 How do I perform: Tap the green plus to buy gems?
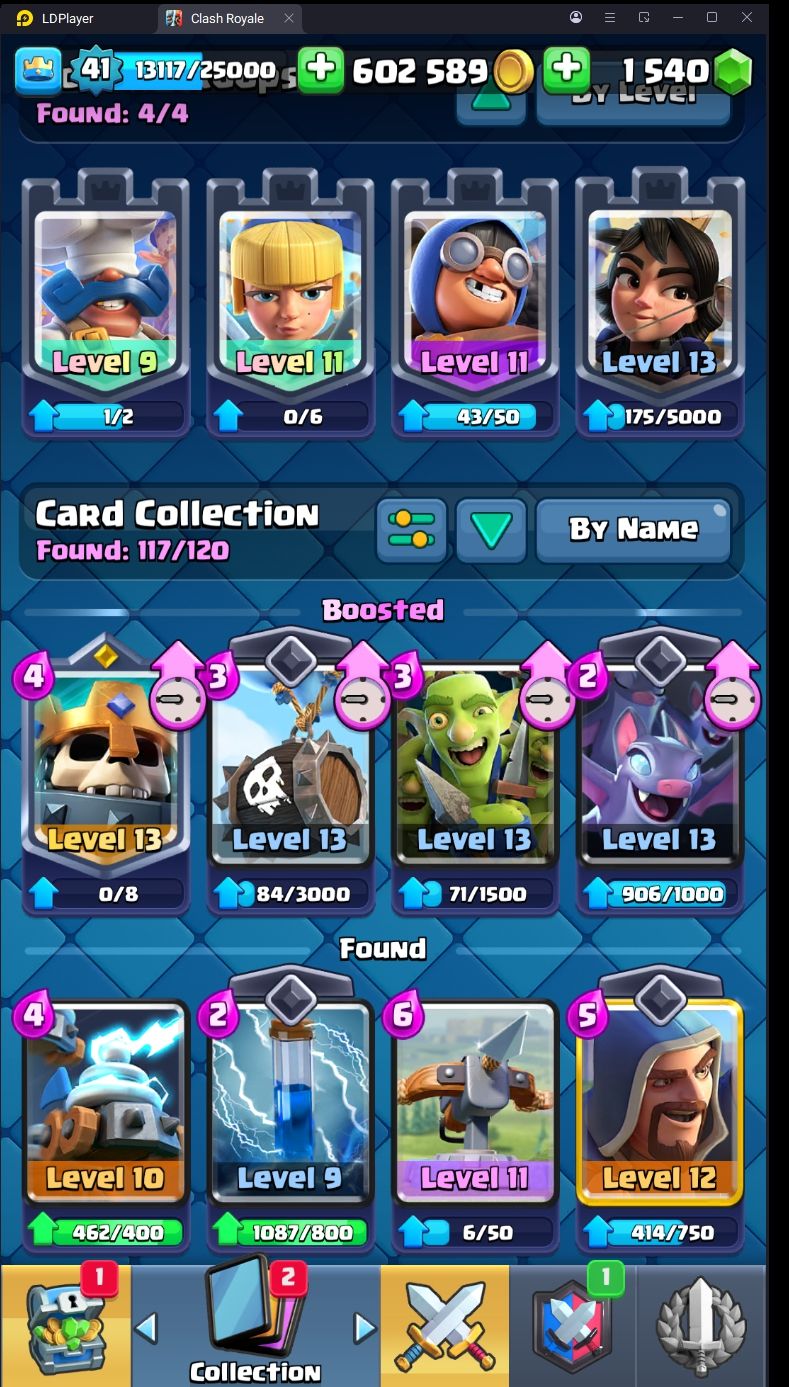pyautogui.click(x=566, y=70)
